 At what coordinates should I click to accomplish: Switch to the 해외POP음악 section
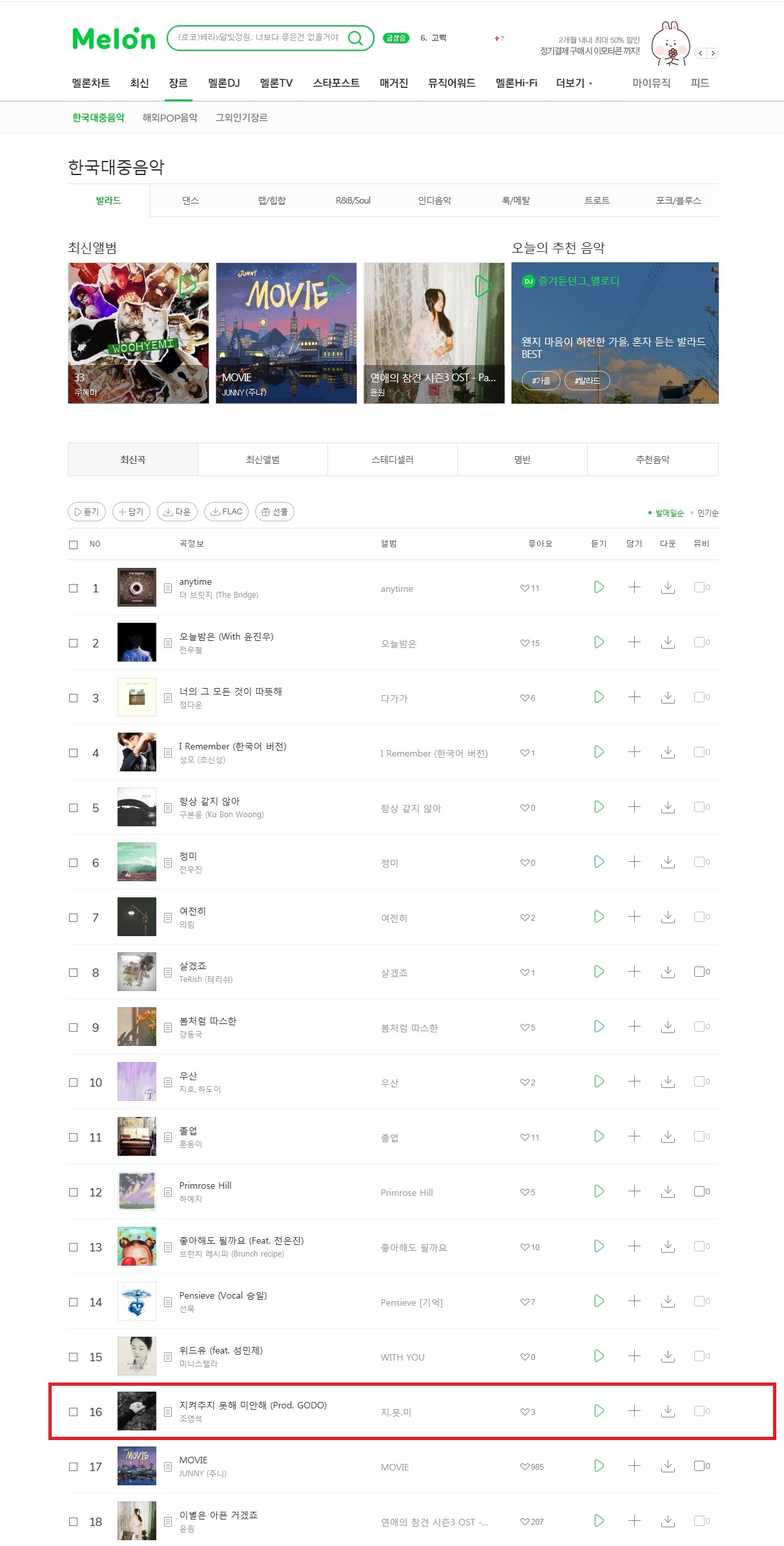170,118
